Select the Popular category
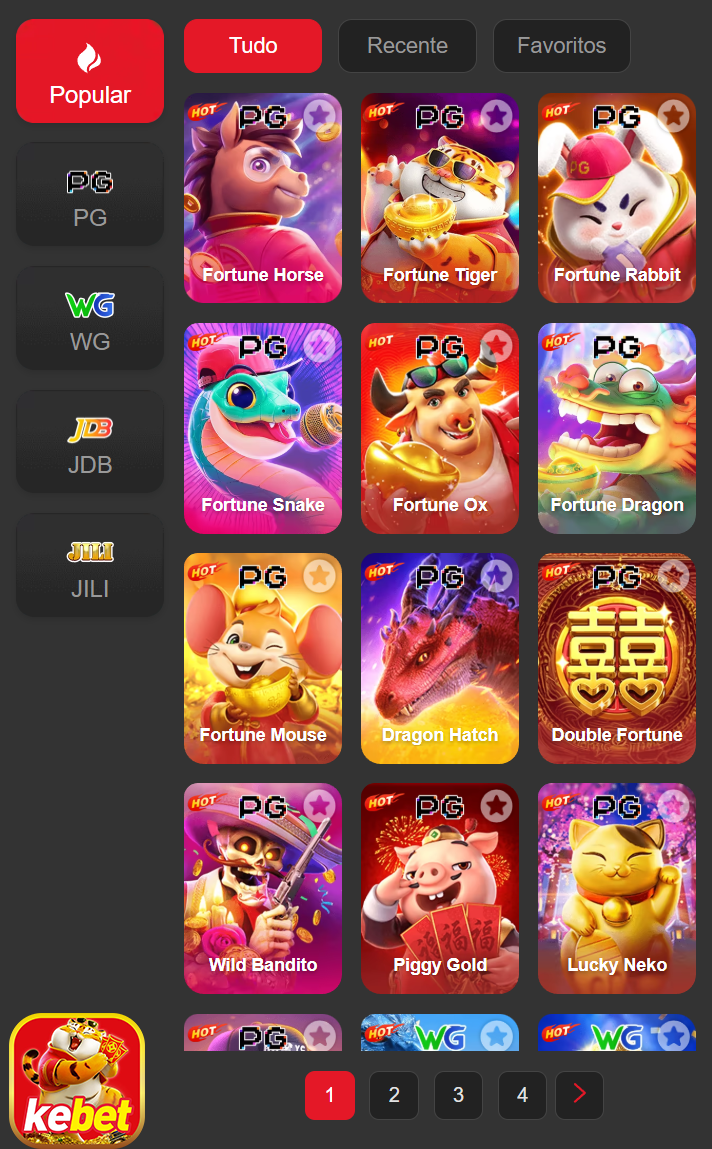712x1149 pixels. click(90, 71)
